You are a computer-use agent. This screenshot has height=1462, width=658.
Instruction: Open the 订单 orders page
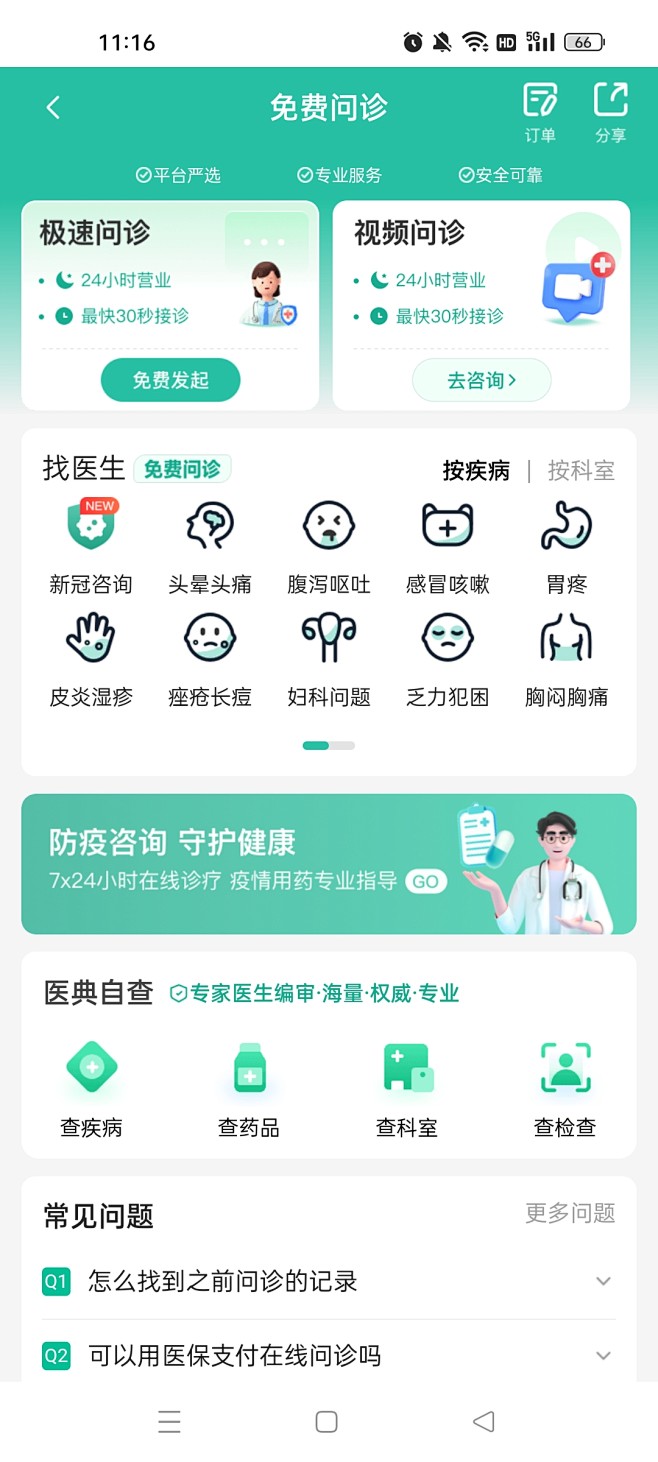[x=540, y=113]
